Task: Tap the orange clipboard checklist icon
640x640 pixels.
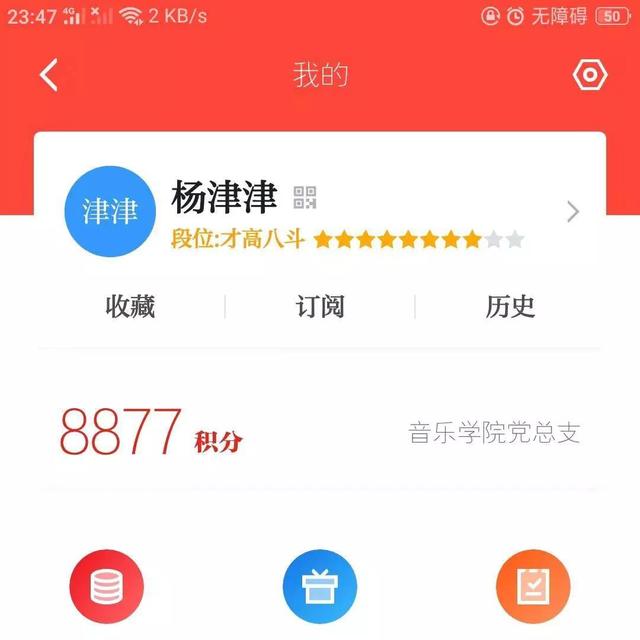Action: pos(533,587)
